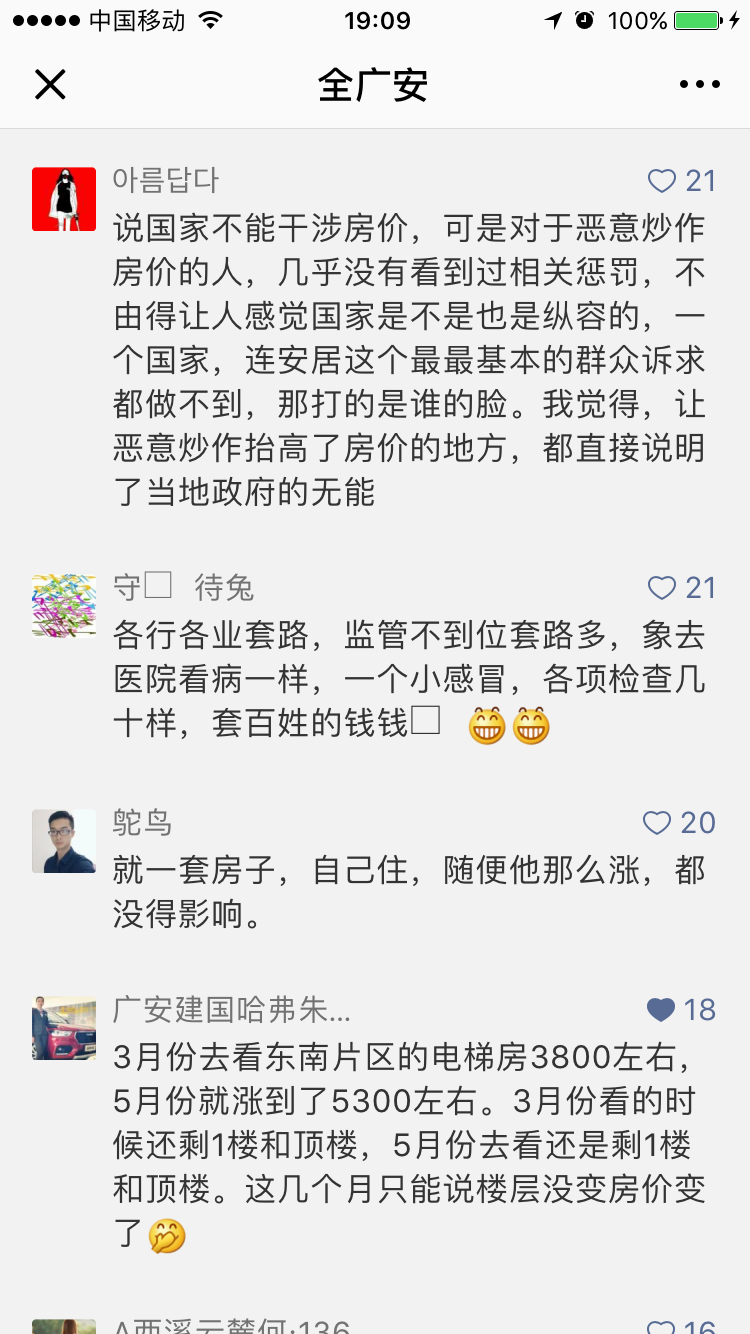Like the comment by 守 待兔
This screenshot has height=1334, width=750.
[x=662, y=588]
